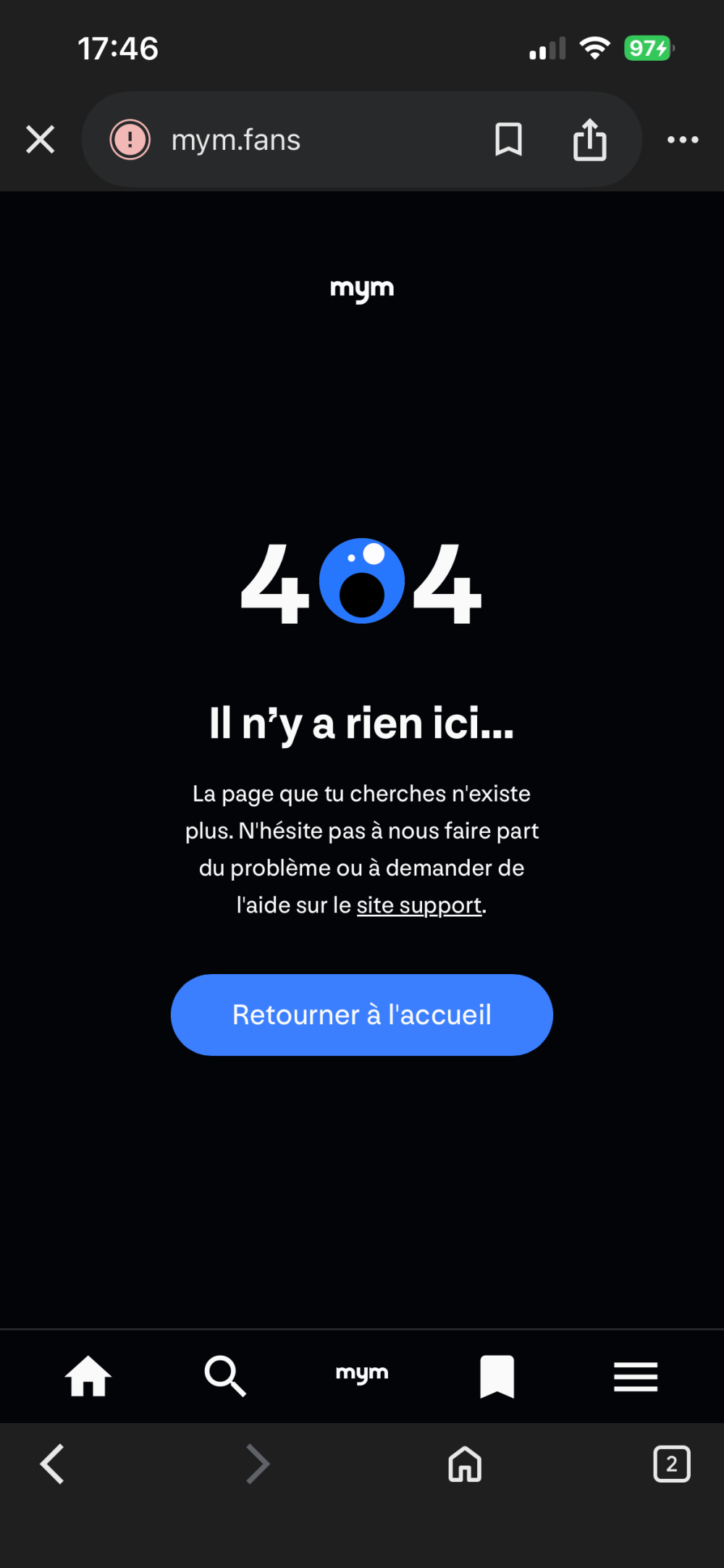
Task: Open the site support link
Action: (419, 905)
